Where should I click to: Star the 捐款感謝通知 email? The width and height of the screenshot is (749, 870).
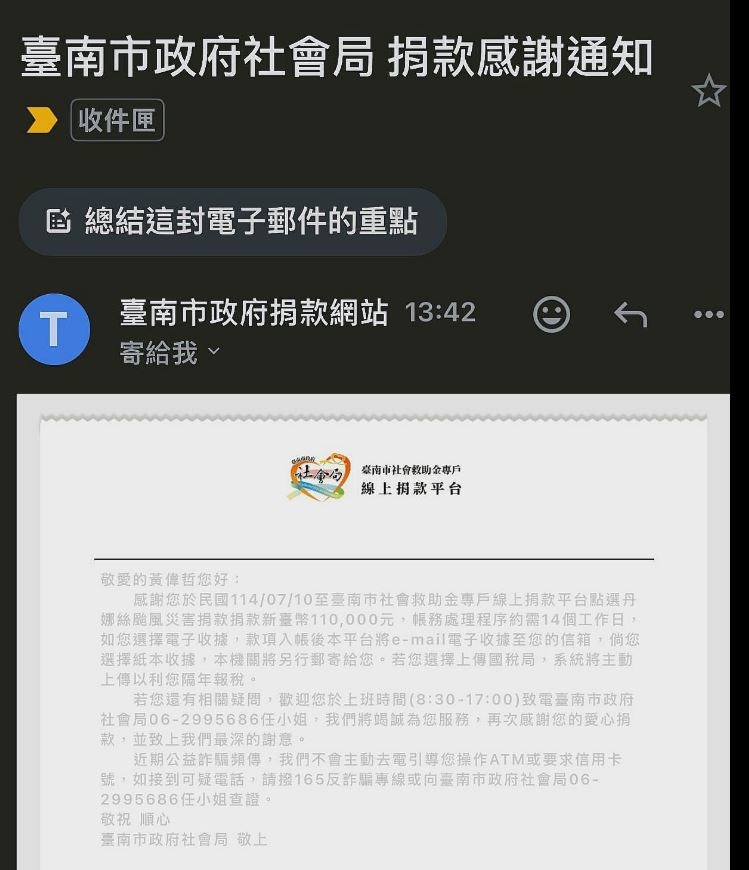point(709,90)
